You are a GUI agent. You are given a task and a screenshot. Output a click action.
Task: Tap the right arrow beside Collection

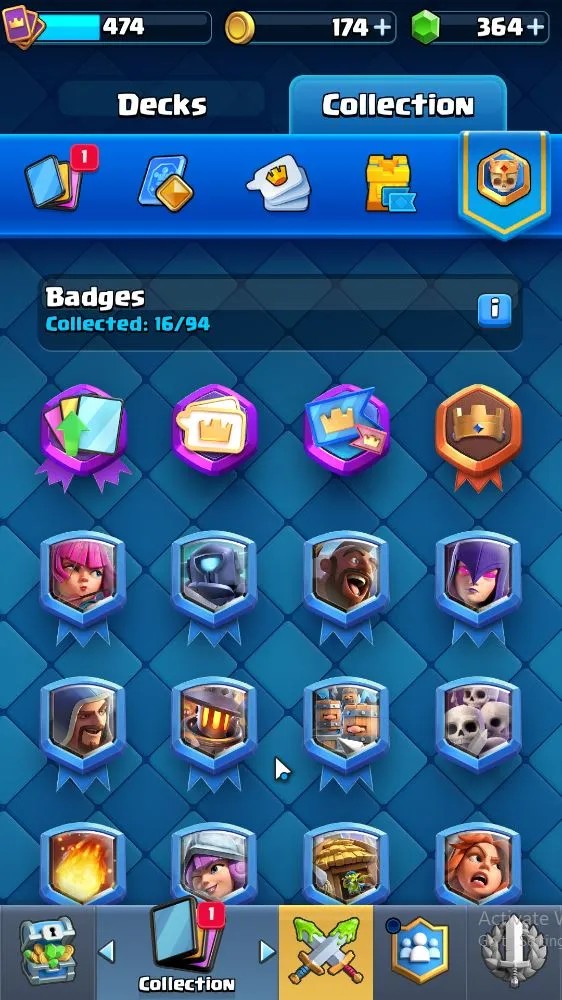click(x=267, y=952)
